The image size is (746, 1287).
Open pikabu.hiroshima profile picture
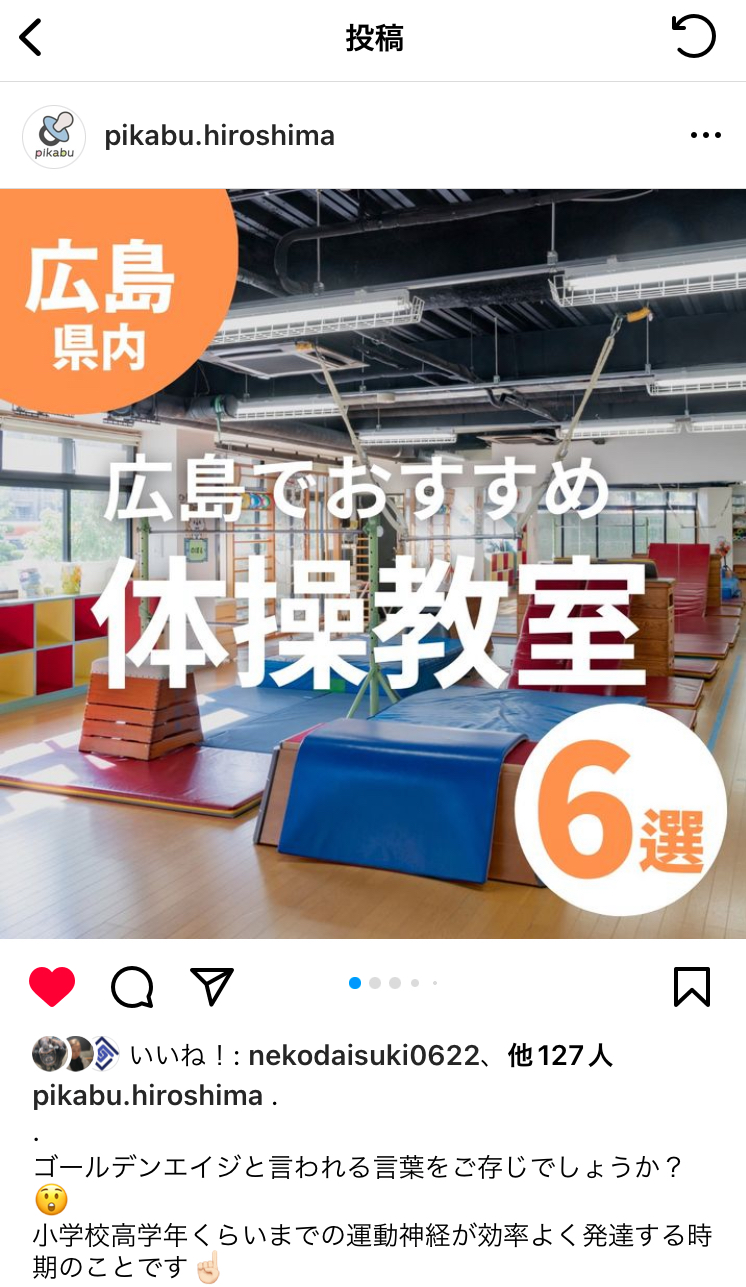(54, 136)
